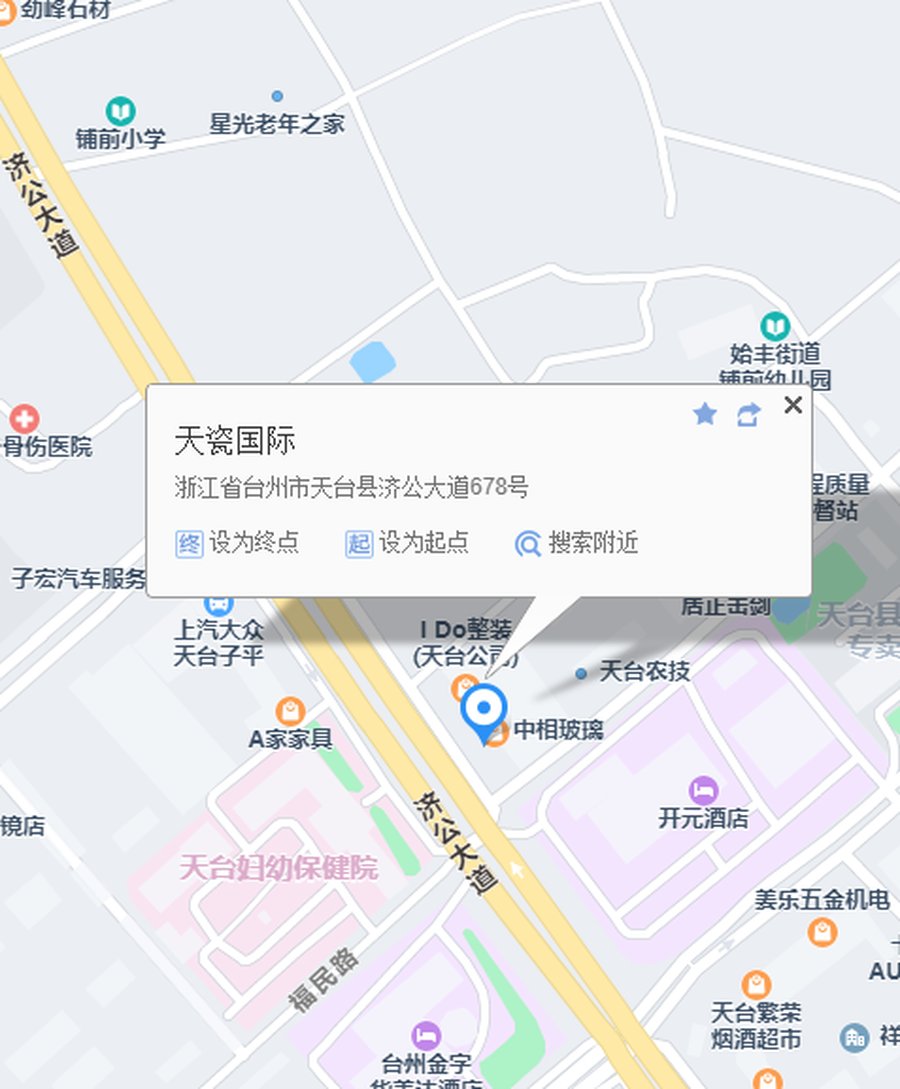Open the 铺前小学 school marker
The image size is (900, 1089).
point(120,111)
